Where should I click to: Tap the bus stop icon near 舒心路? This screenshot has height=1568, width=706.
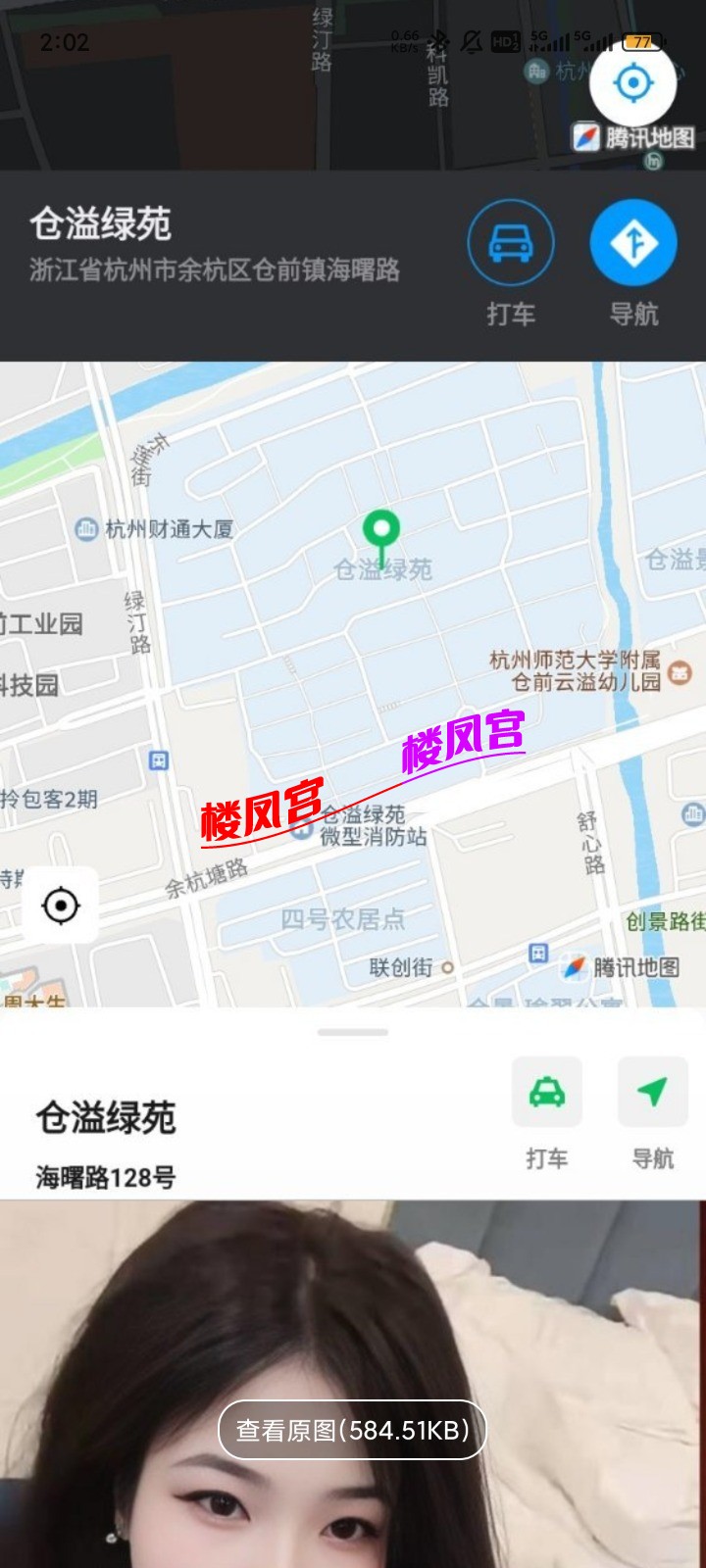point(693,813)
